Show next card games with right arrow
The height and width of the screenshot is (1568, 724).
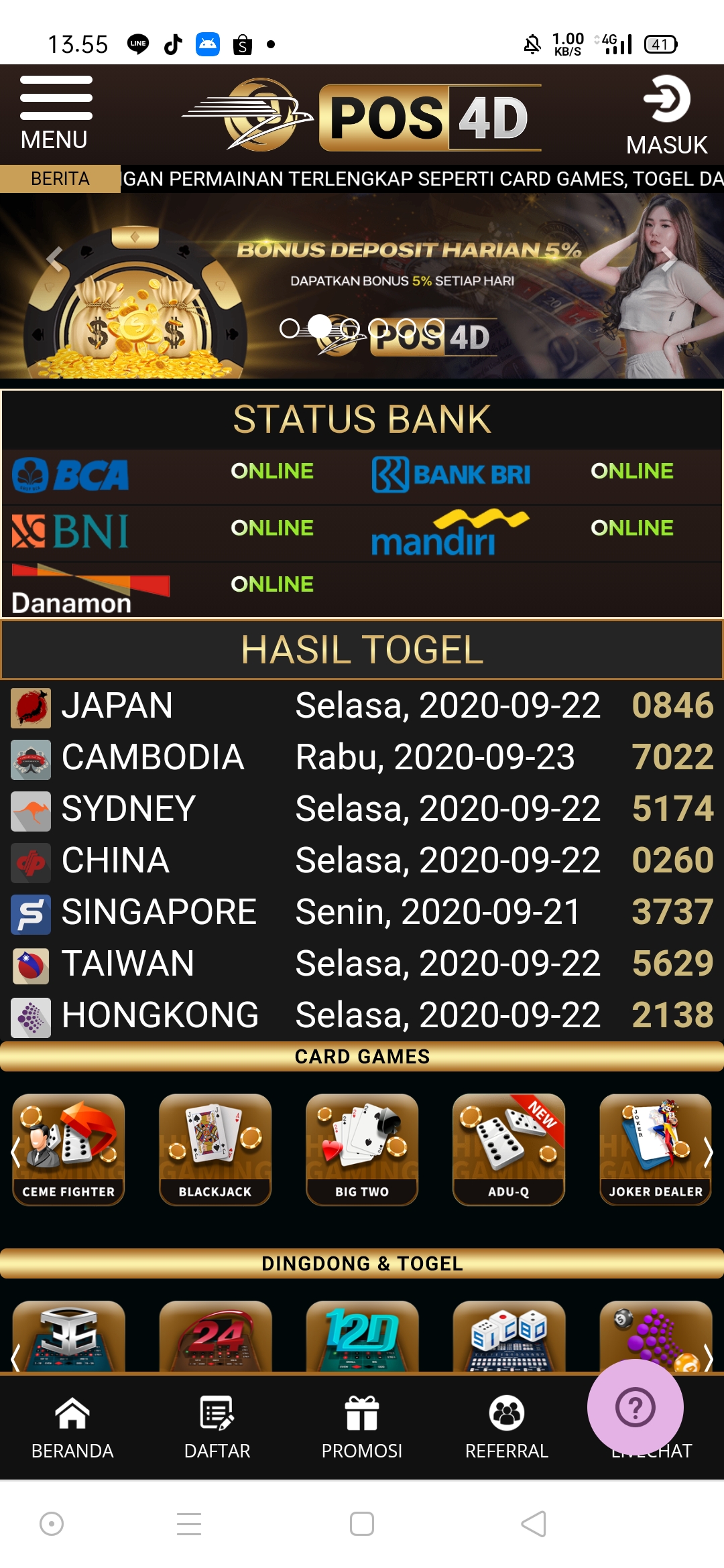[709, 1153]
